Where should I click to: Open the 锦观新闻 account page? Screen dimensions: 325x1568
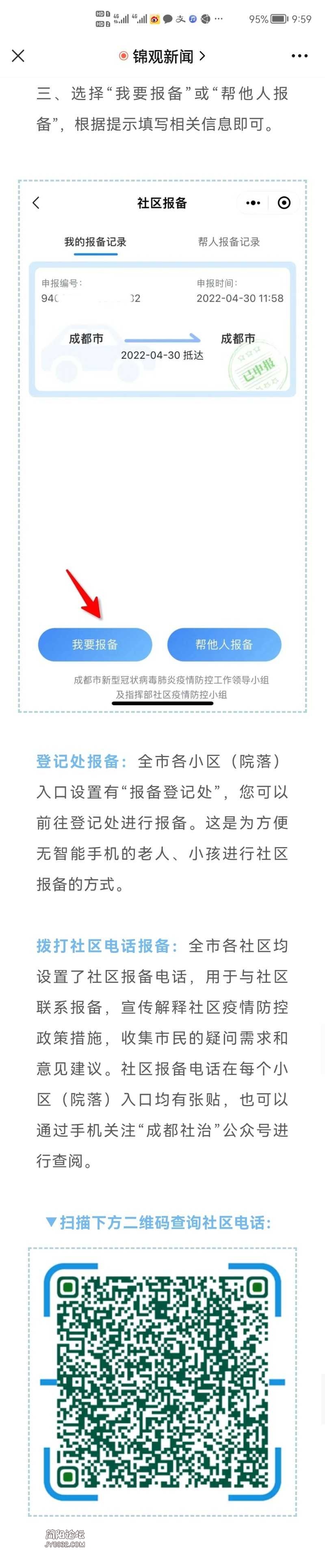click(162, 57)
